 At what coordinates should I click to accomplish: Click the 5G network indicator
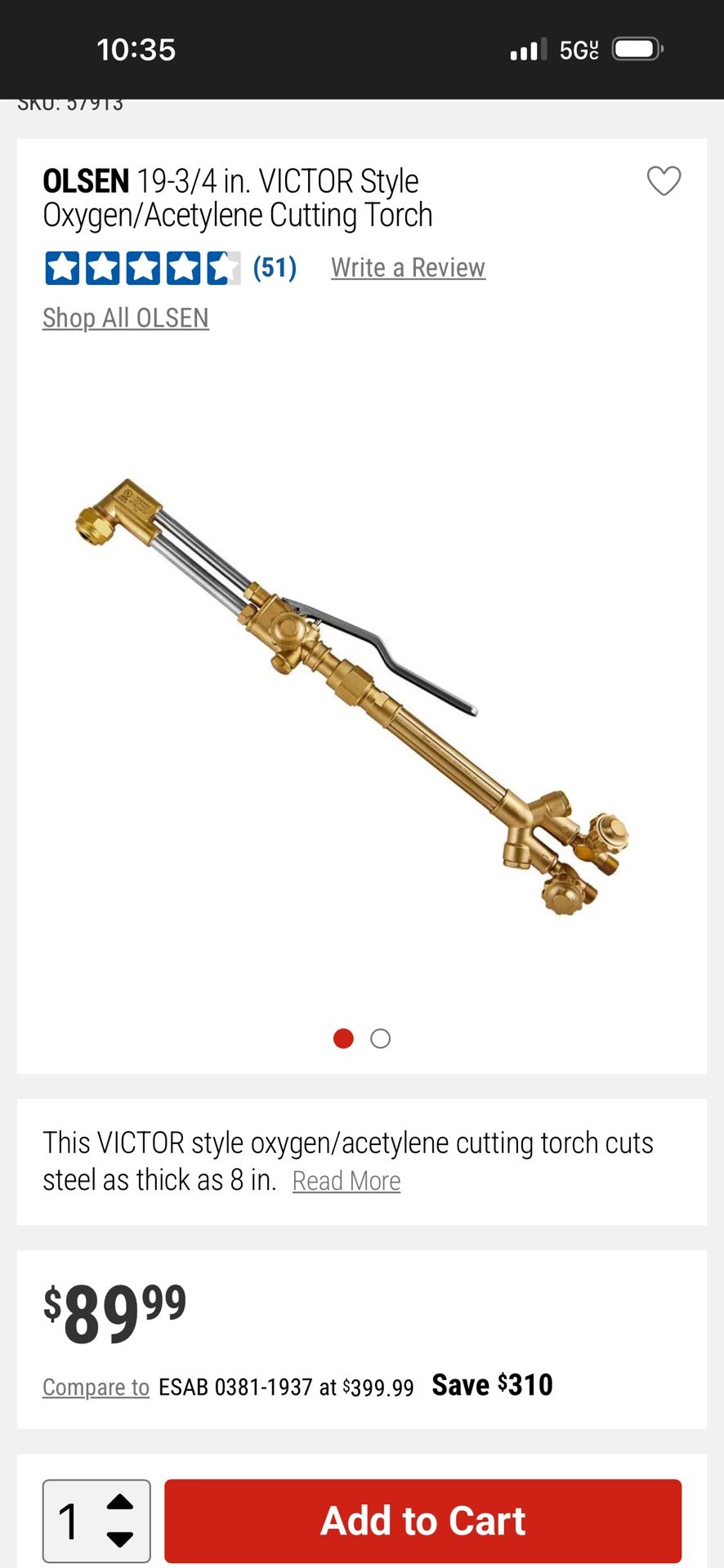pyautogui.click(x=577, y=49)
